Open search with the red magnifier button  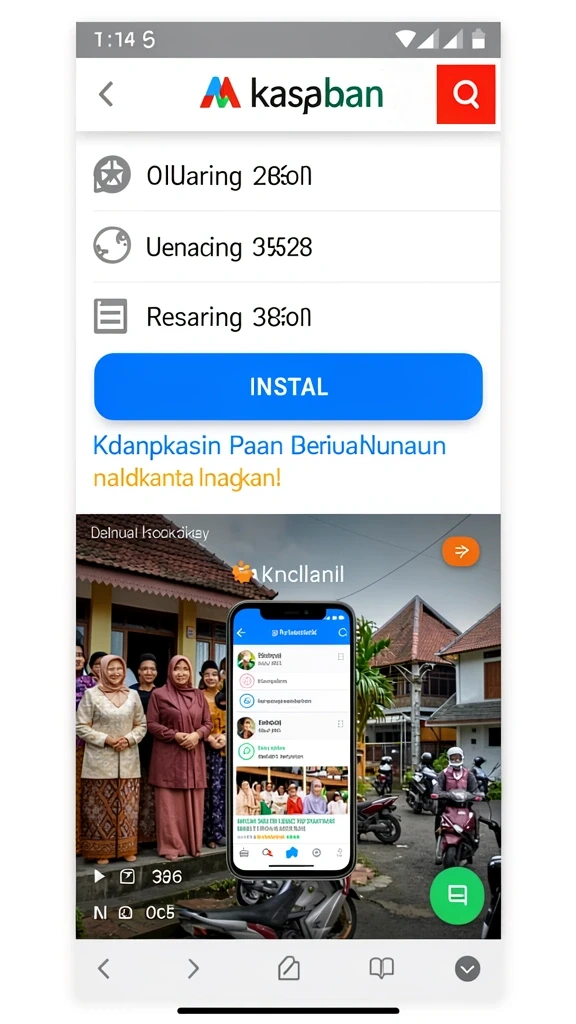pos(466,94)
